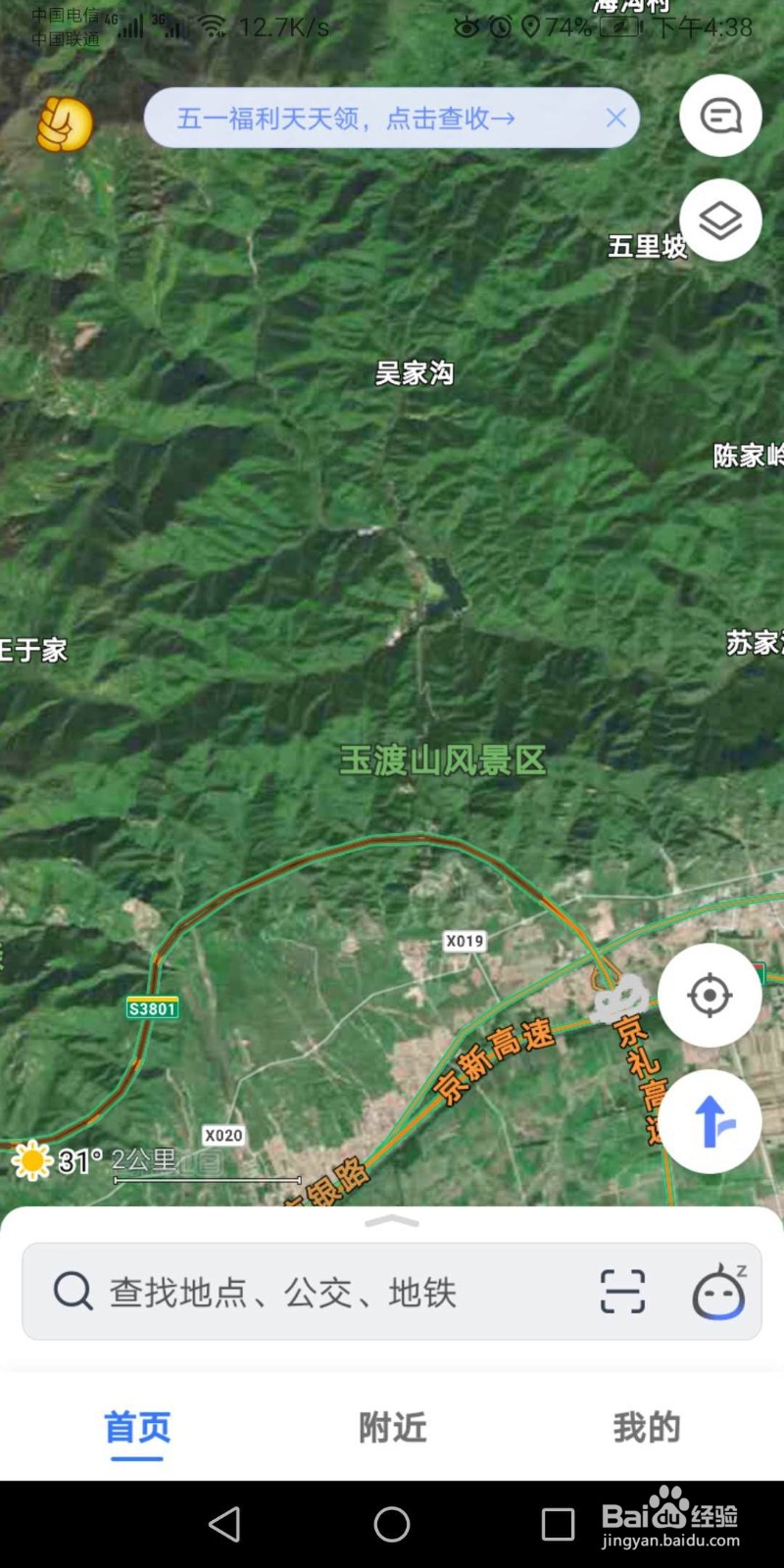Screen dimensions: 784x1568
Task: Expand the bottom panel handle
Action: click(392, 1221)
